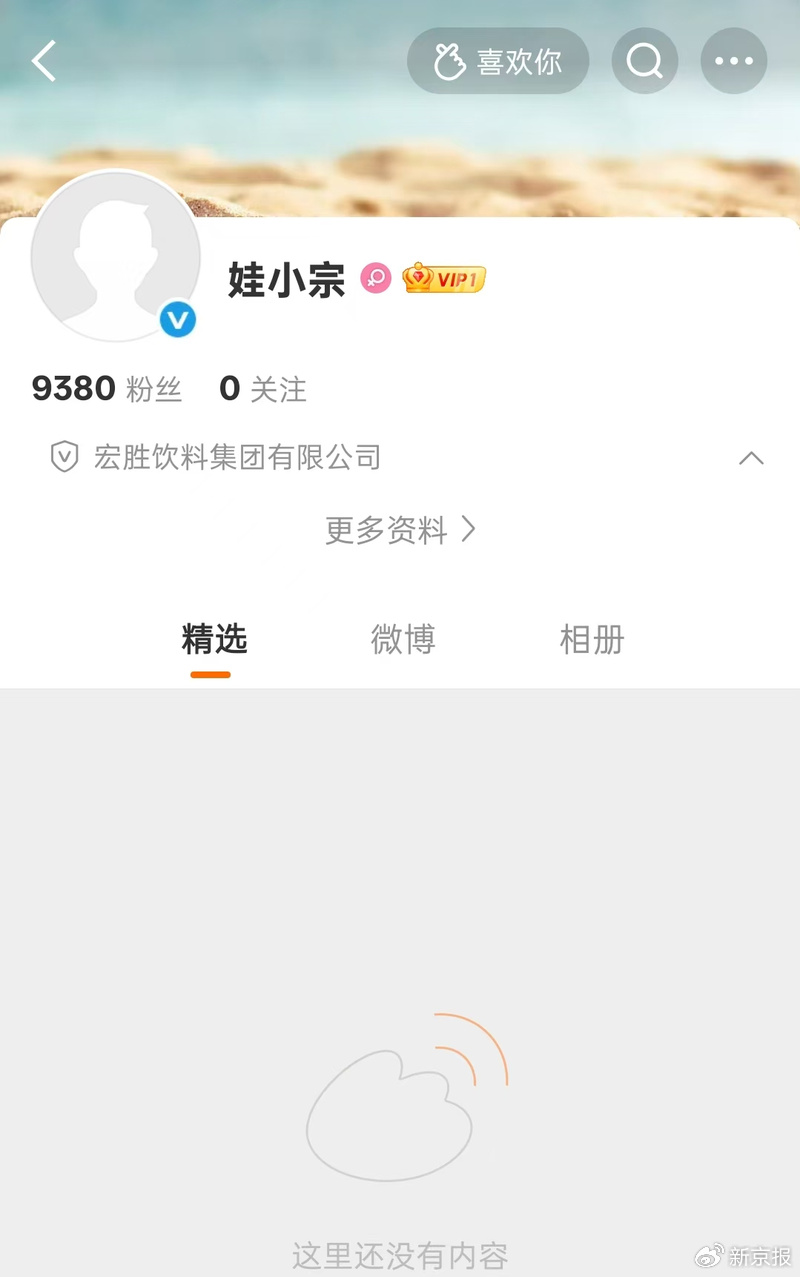Click the VIP1 crown badge

pyautogui.click(x=443, y=279)
